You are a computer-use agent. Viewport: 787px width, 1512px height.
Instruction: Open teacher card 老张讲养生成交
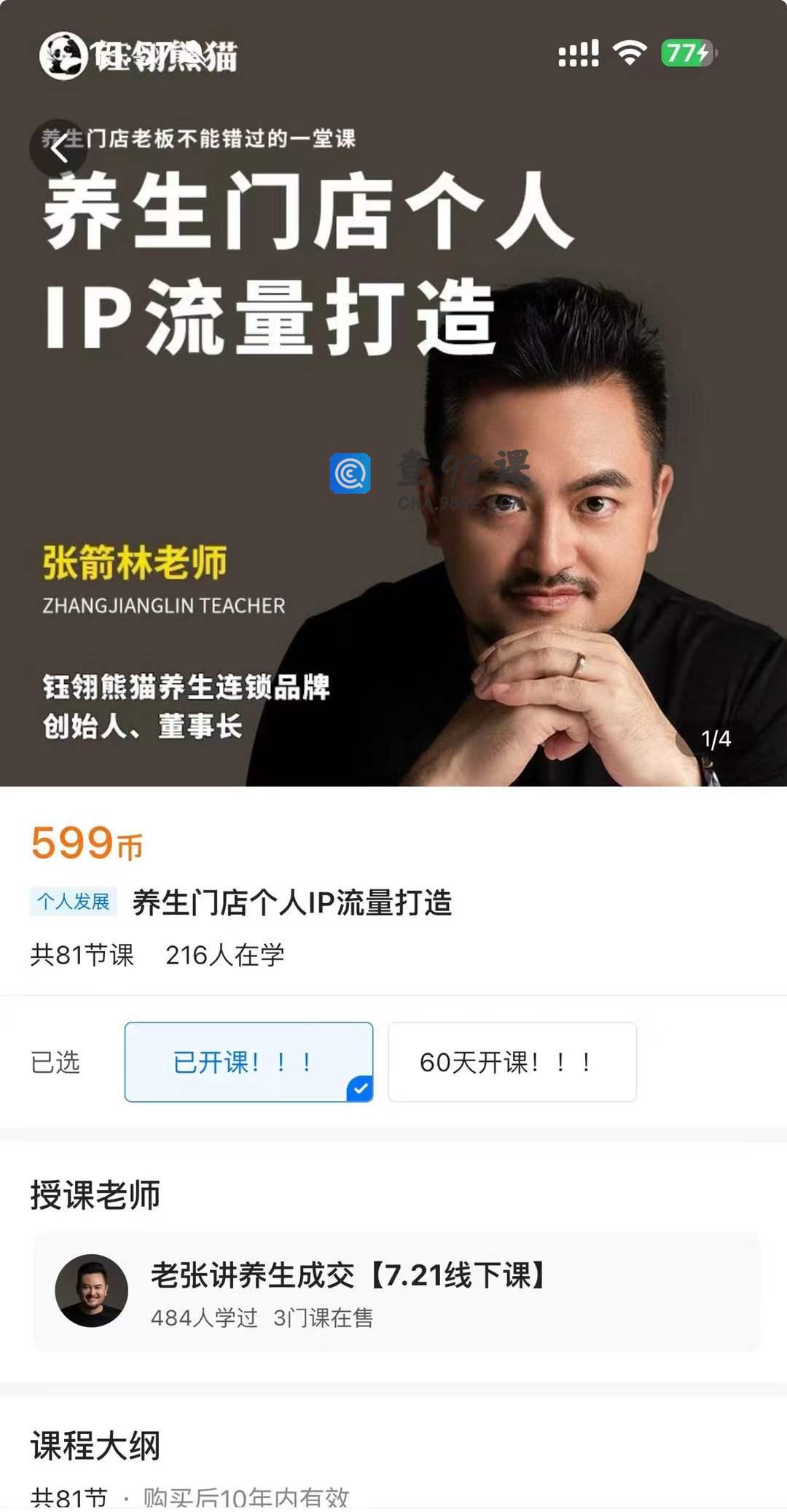396,1291
